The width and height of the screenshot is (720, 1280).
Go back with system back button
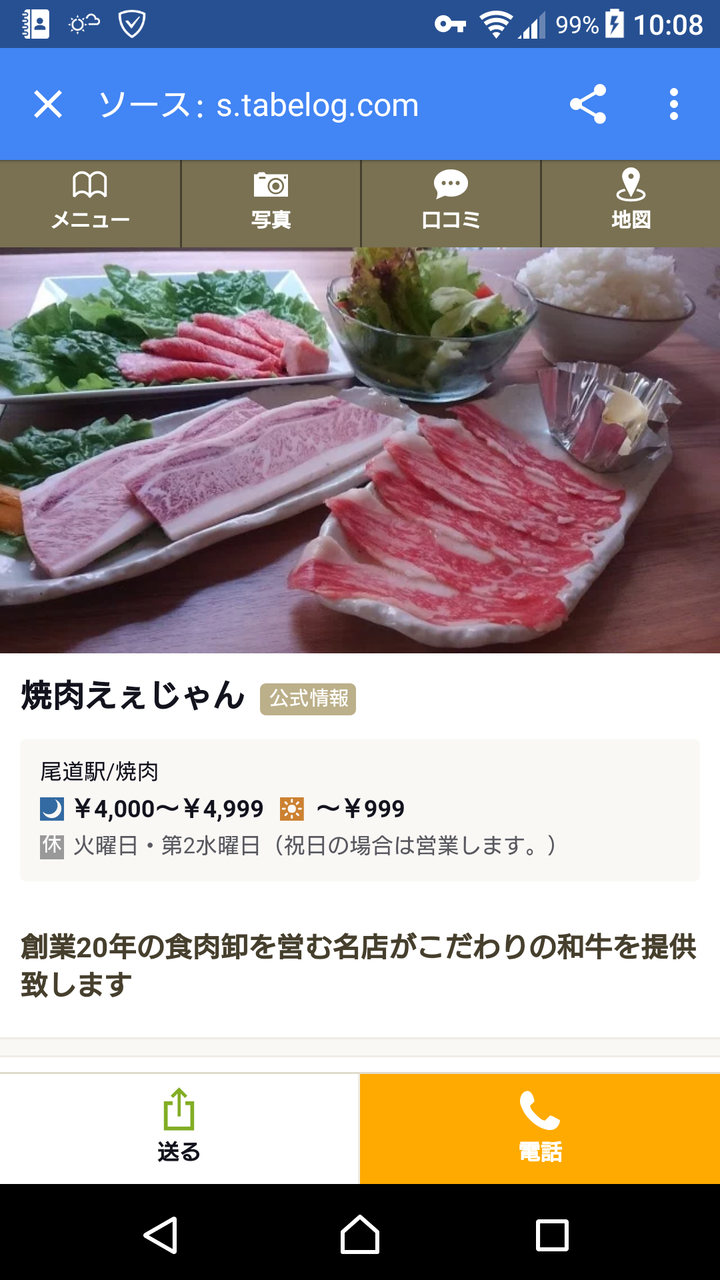[160, 1235]
